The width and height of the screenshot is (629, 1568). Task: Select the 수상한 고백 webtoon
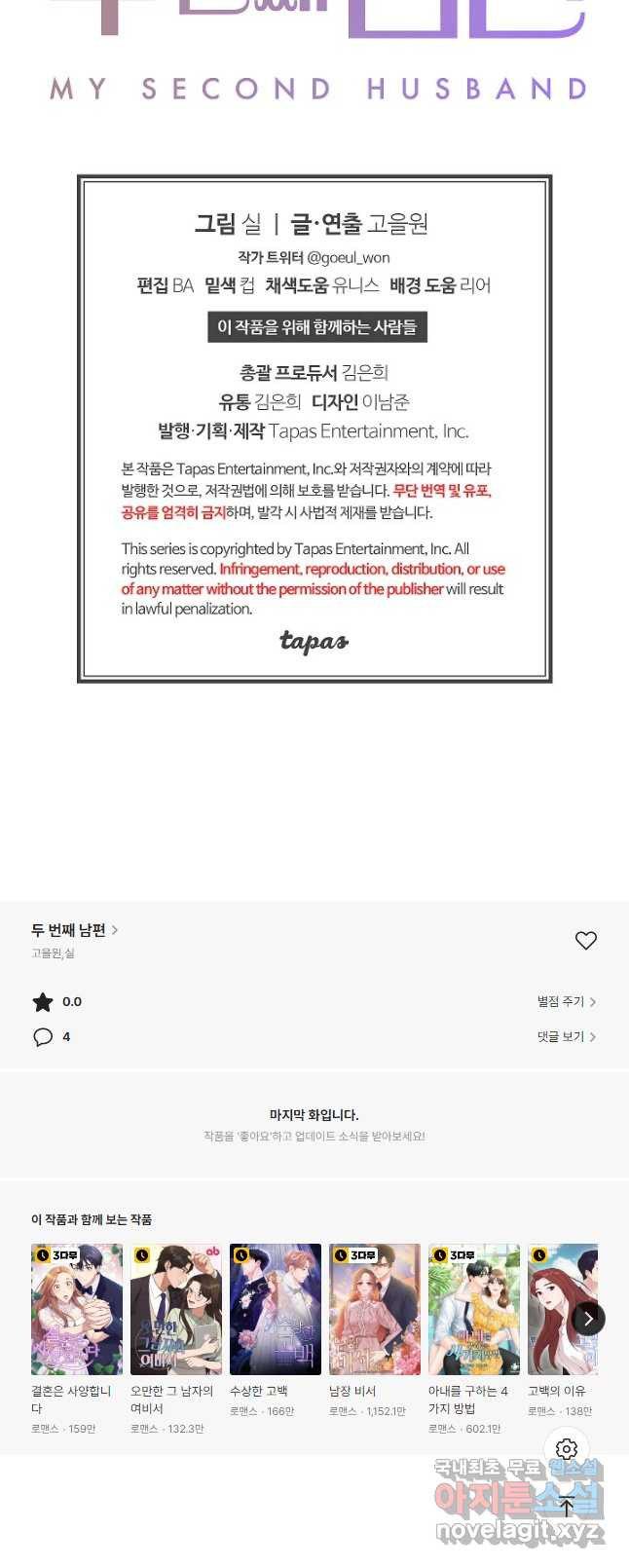point(276,1310)
